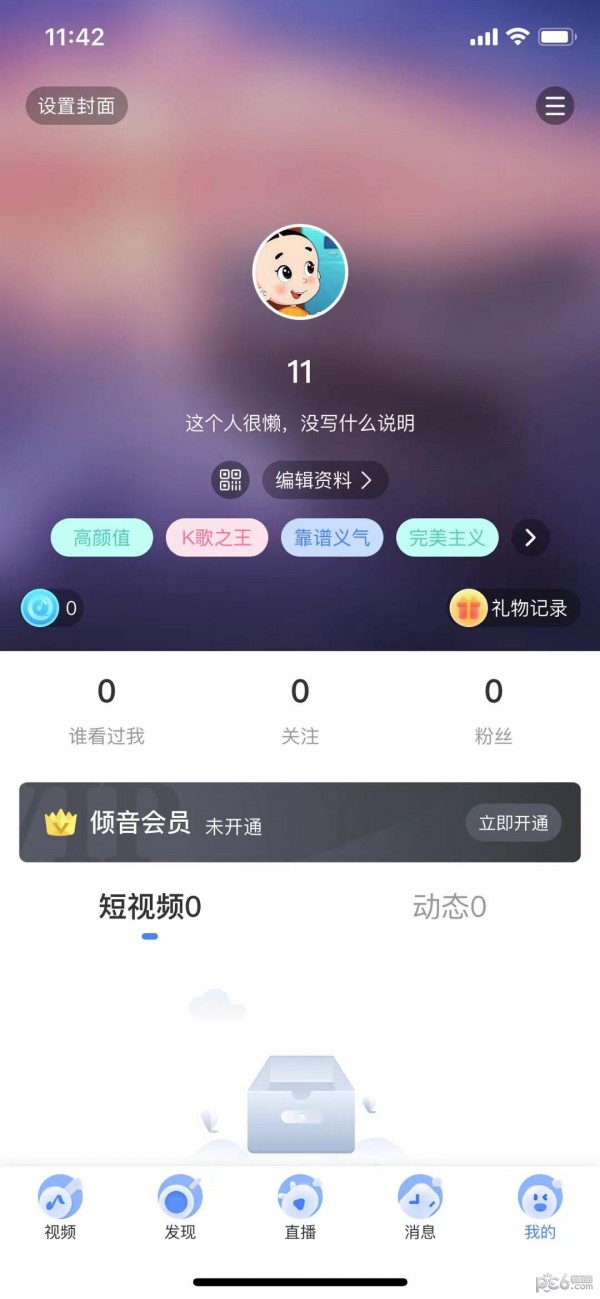Open 礼物记录 gift records
The image size is (600, 1299).
coord(514,607)
